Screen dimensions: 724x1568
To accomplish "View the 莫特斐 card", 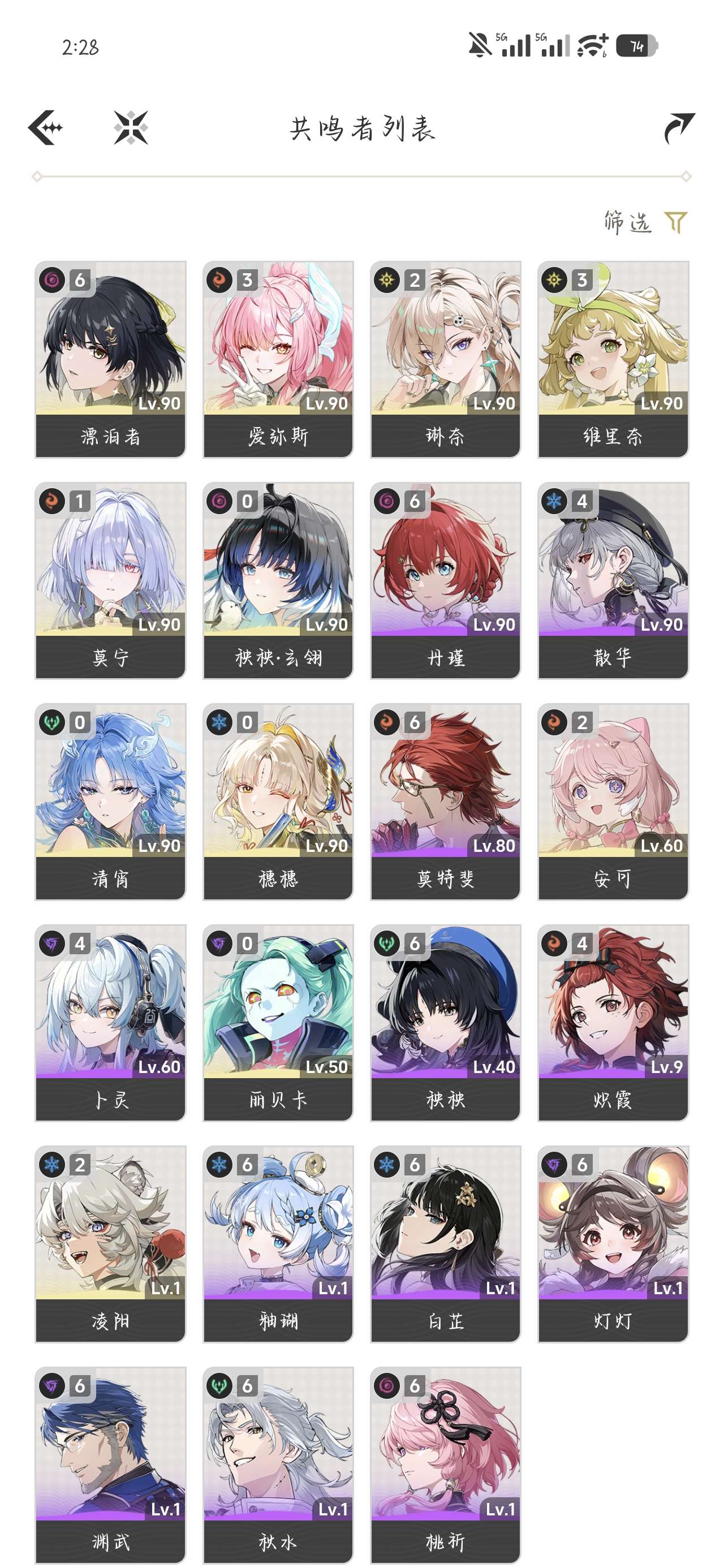I will click(445, 802).
